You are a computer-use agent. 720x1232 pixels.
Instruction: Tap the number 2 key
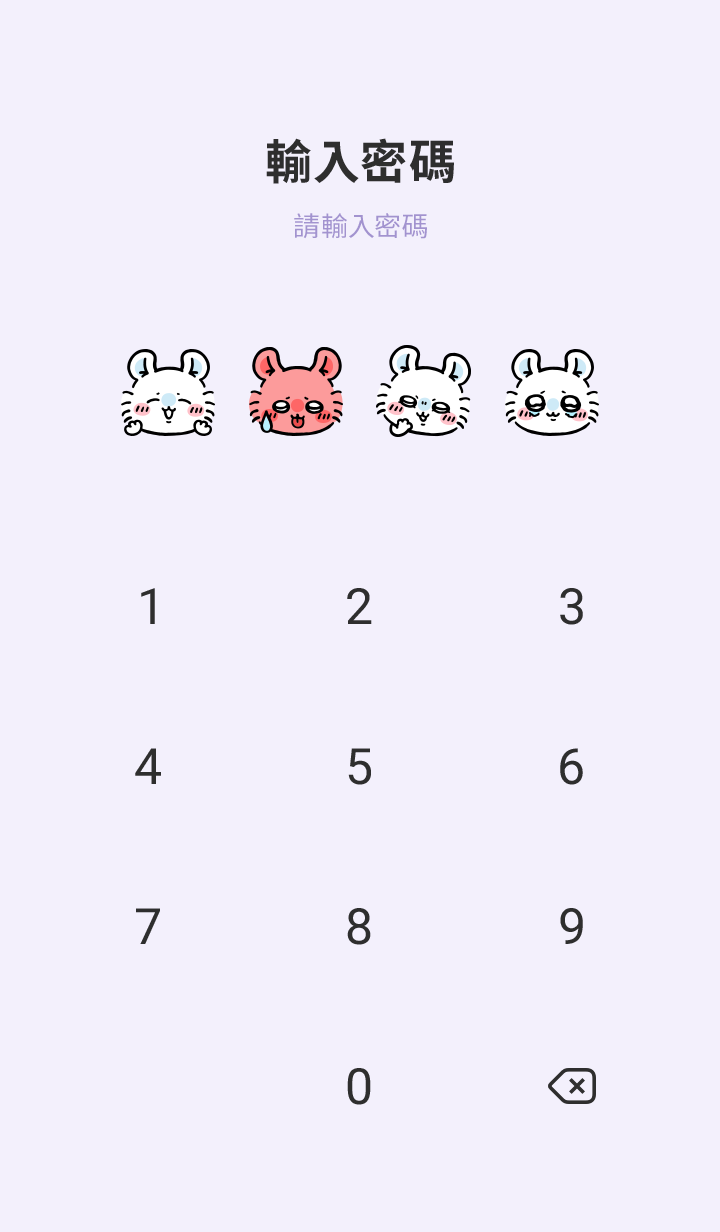(x=359, y=607)
